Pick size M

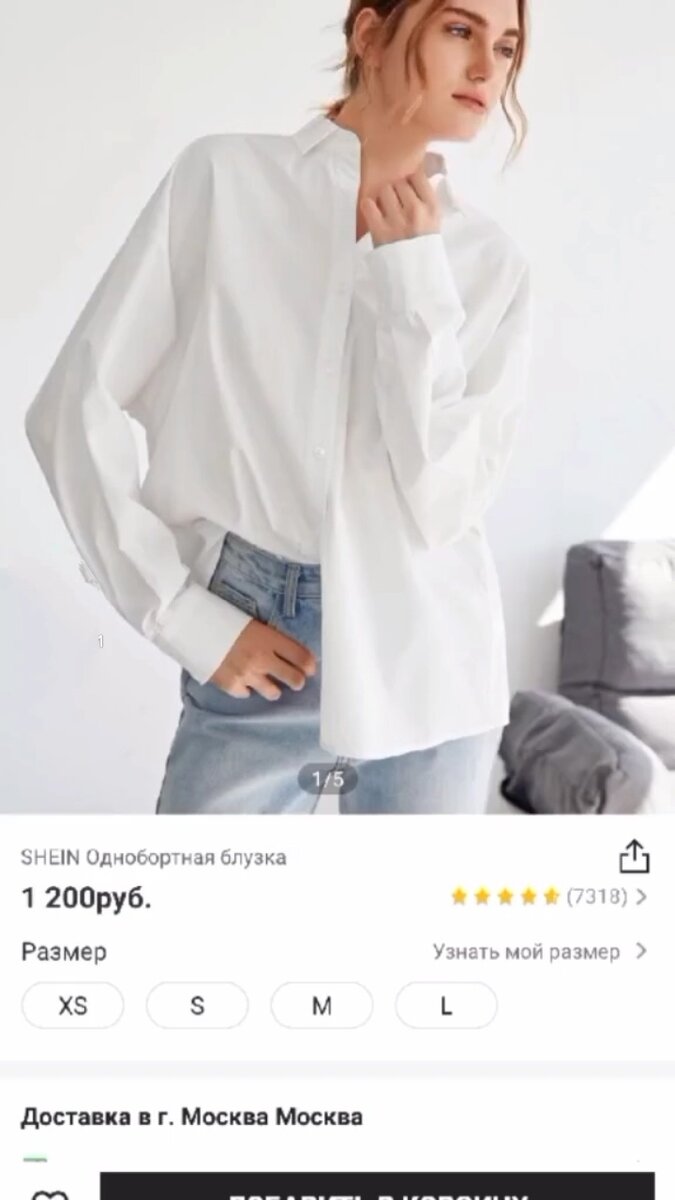tap(322, 1006)
